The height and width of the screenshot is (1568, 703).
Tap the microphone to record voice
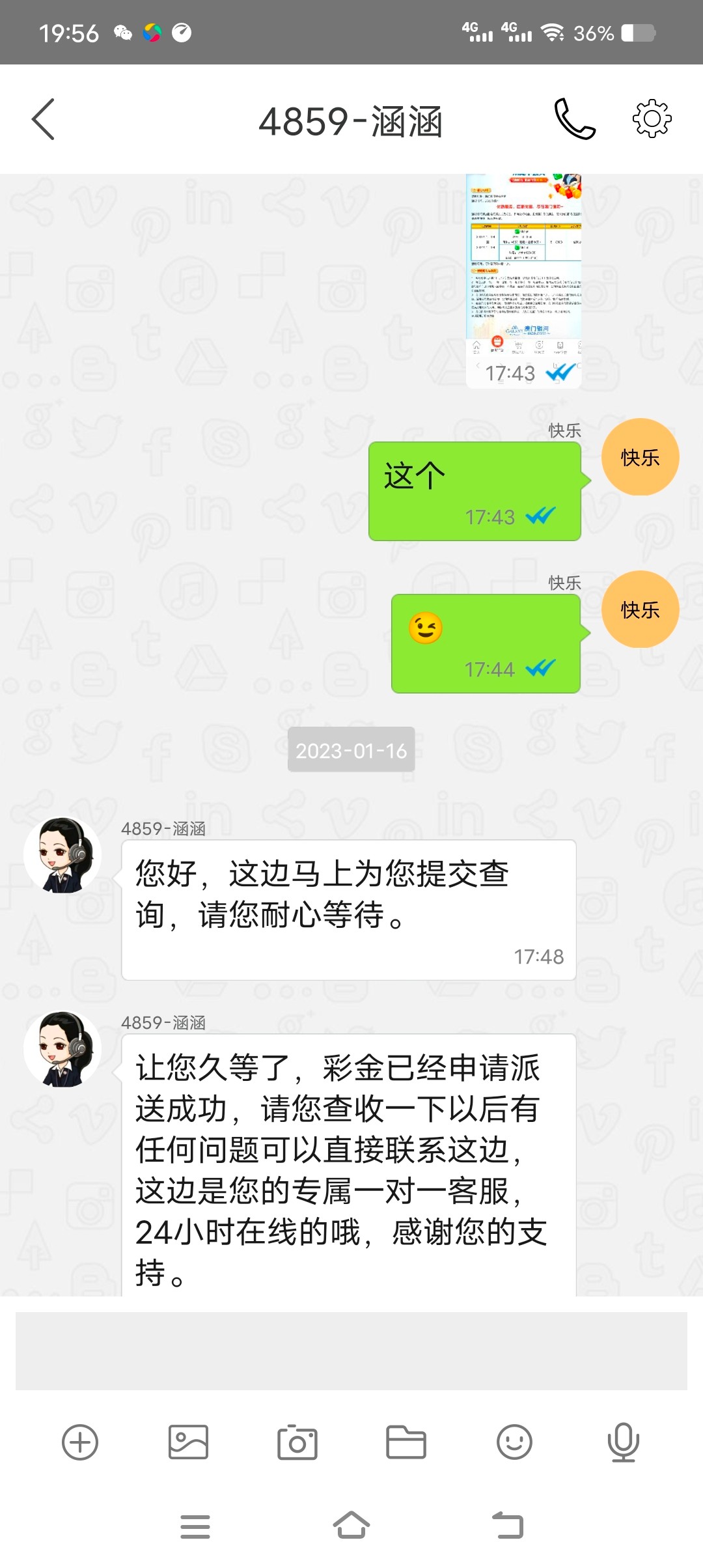[623, 1442]
